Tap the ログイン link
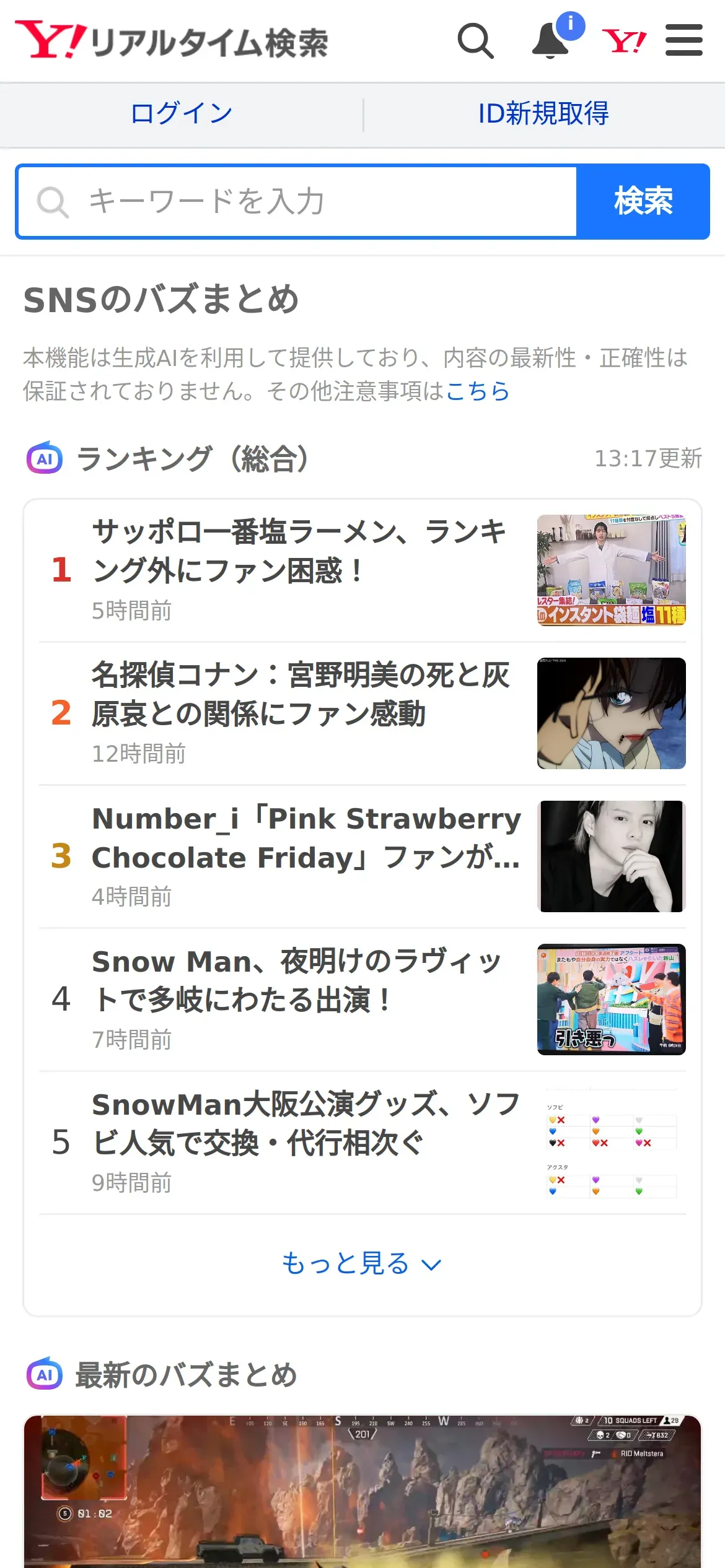The width and height of the screenshot is (725, 1568). tap(181, 114)
